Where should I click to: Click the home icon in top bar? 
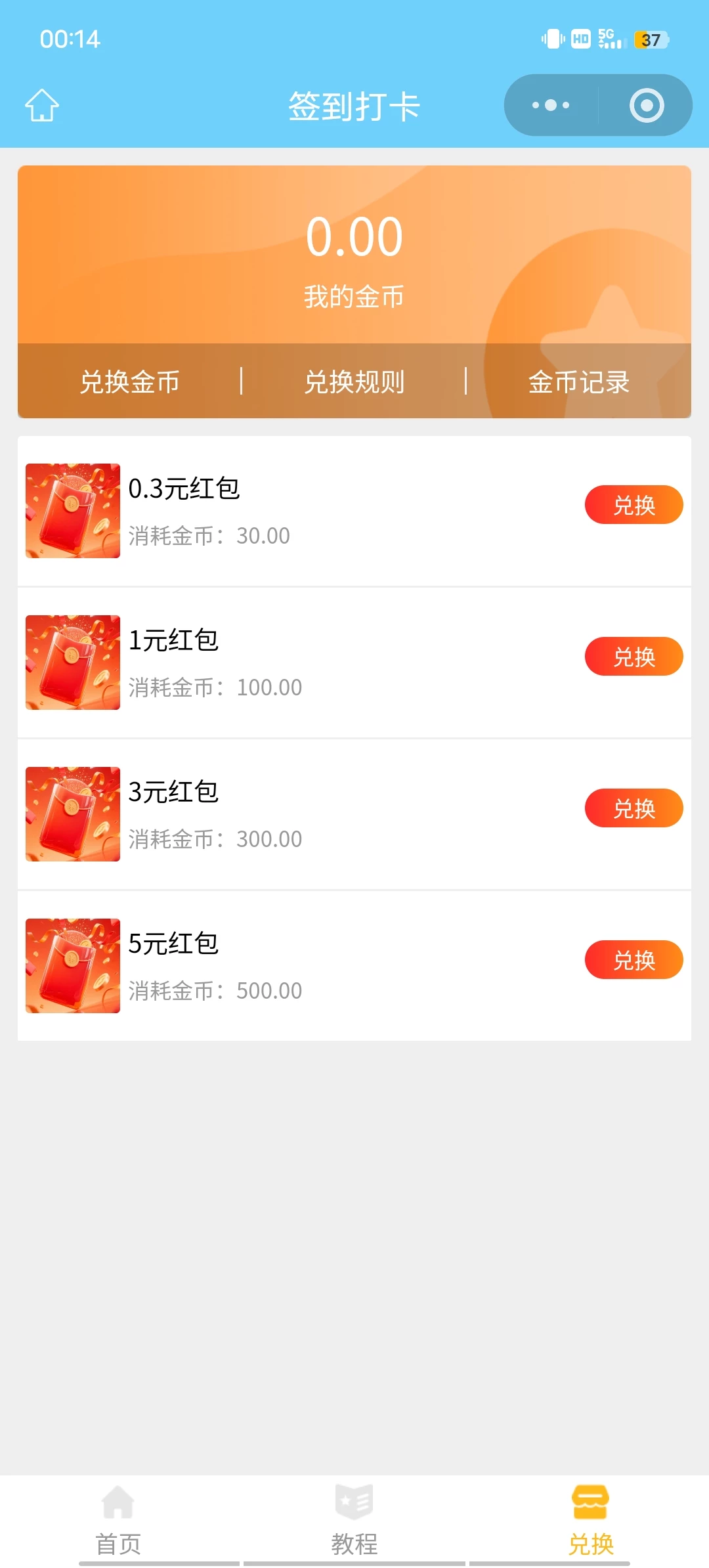coord(41,105)
